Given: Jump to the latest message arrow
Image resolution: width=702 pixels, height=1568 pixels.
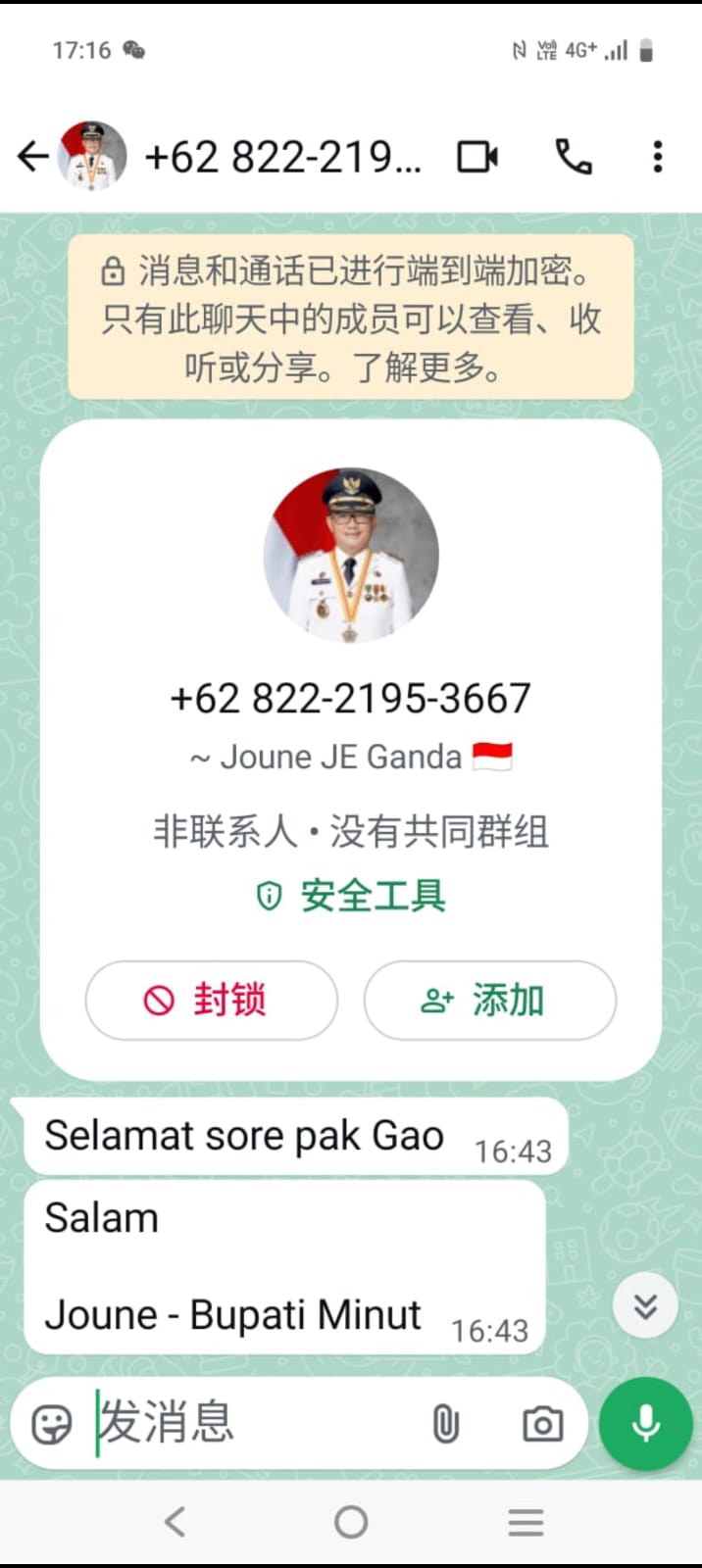Looking at the screenshot, I should (644, 1306).
